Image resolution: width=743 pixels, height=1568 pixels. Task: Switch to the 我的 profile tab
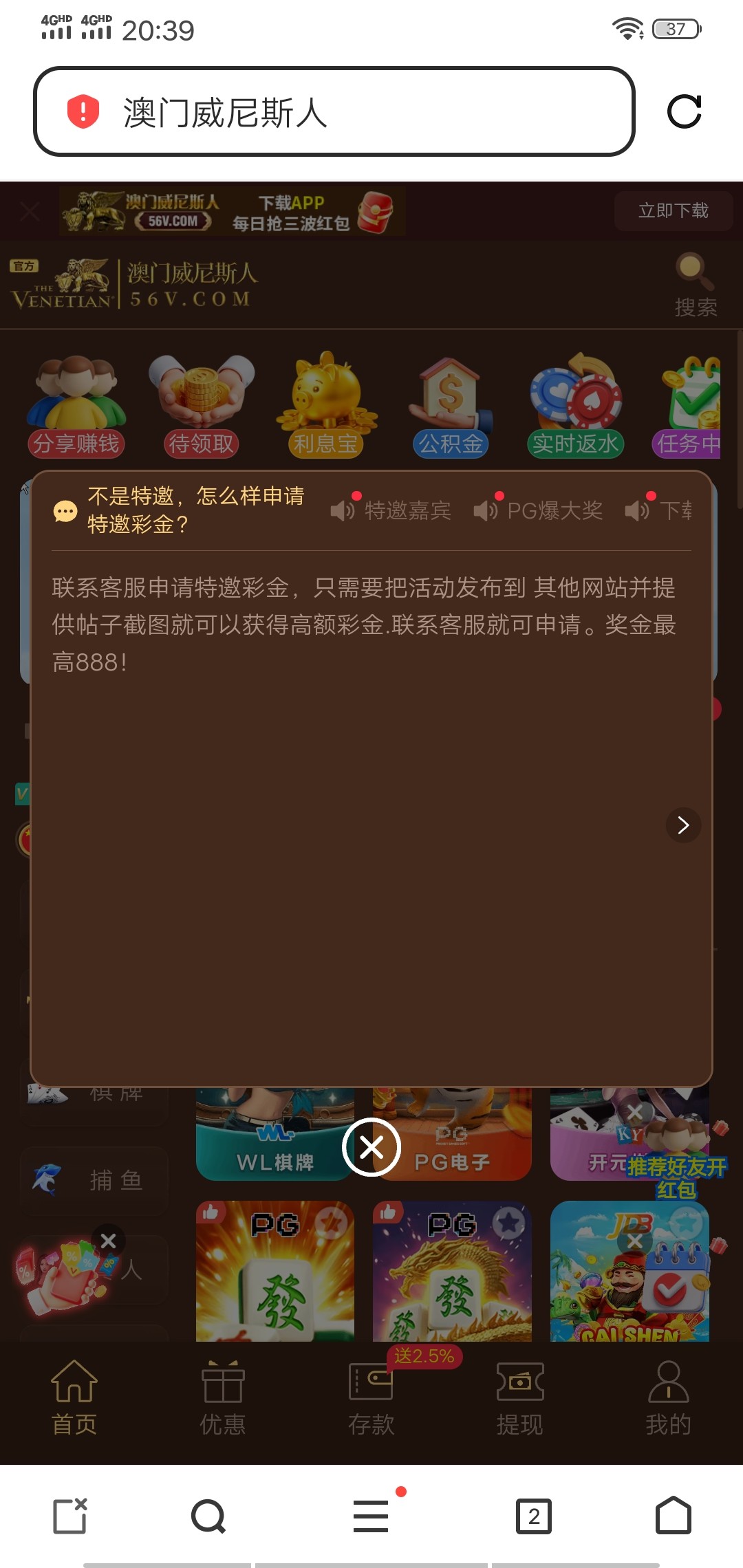(x=667, y=1396)
